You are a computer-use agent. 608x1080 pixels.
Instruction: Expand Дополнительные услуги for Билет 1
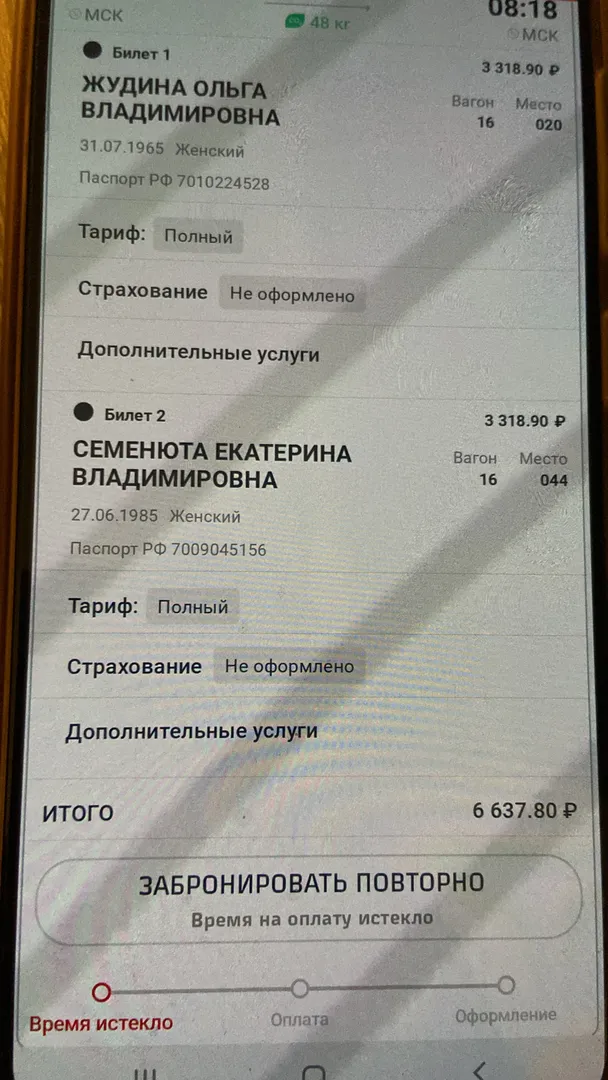pyautogui.click(x=198, y=353)
